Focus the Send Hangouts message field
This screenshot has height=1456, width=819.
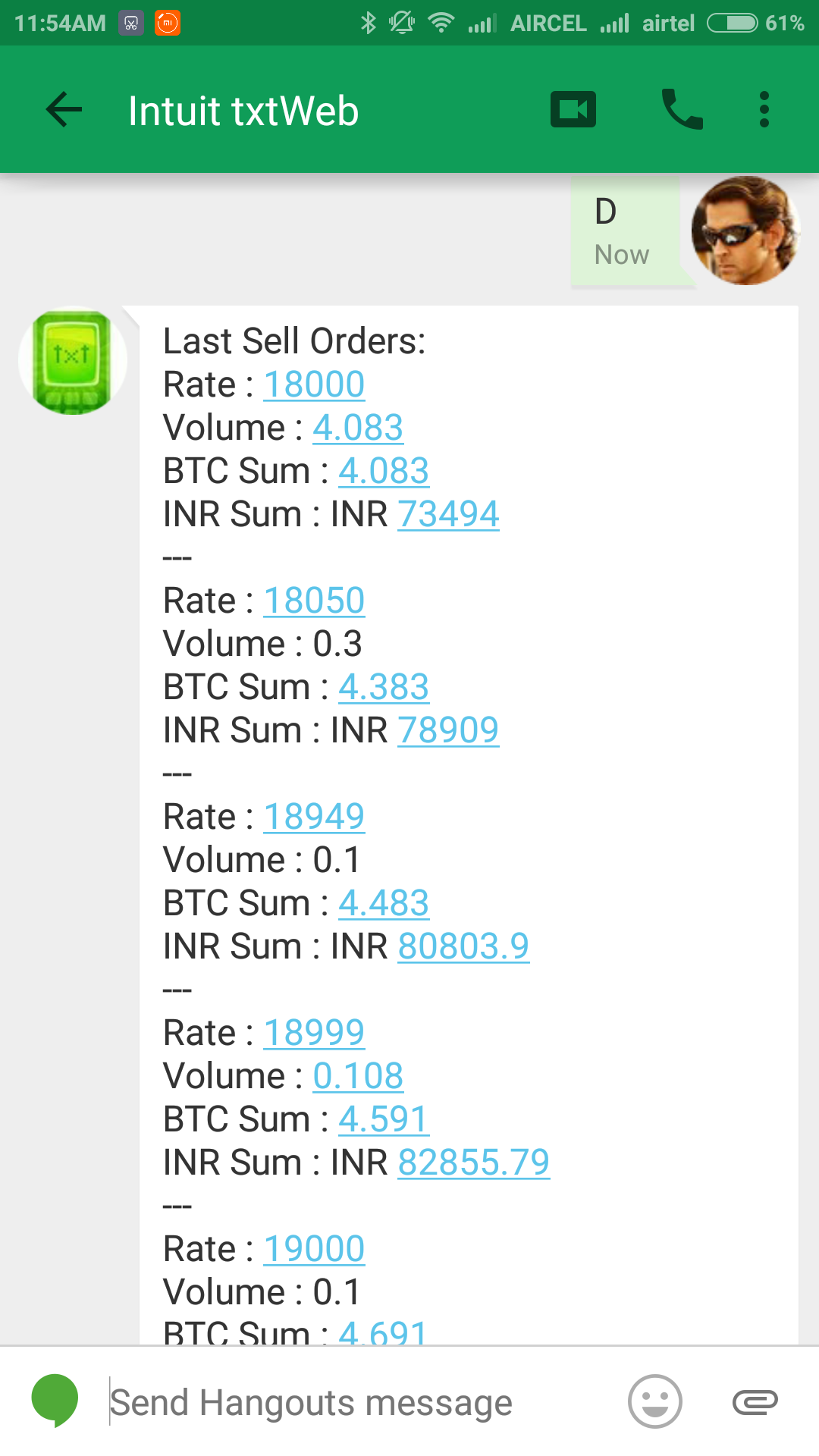pos(356,1402)
